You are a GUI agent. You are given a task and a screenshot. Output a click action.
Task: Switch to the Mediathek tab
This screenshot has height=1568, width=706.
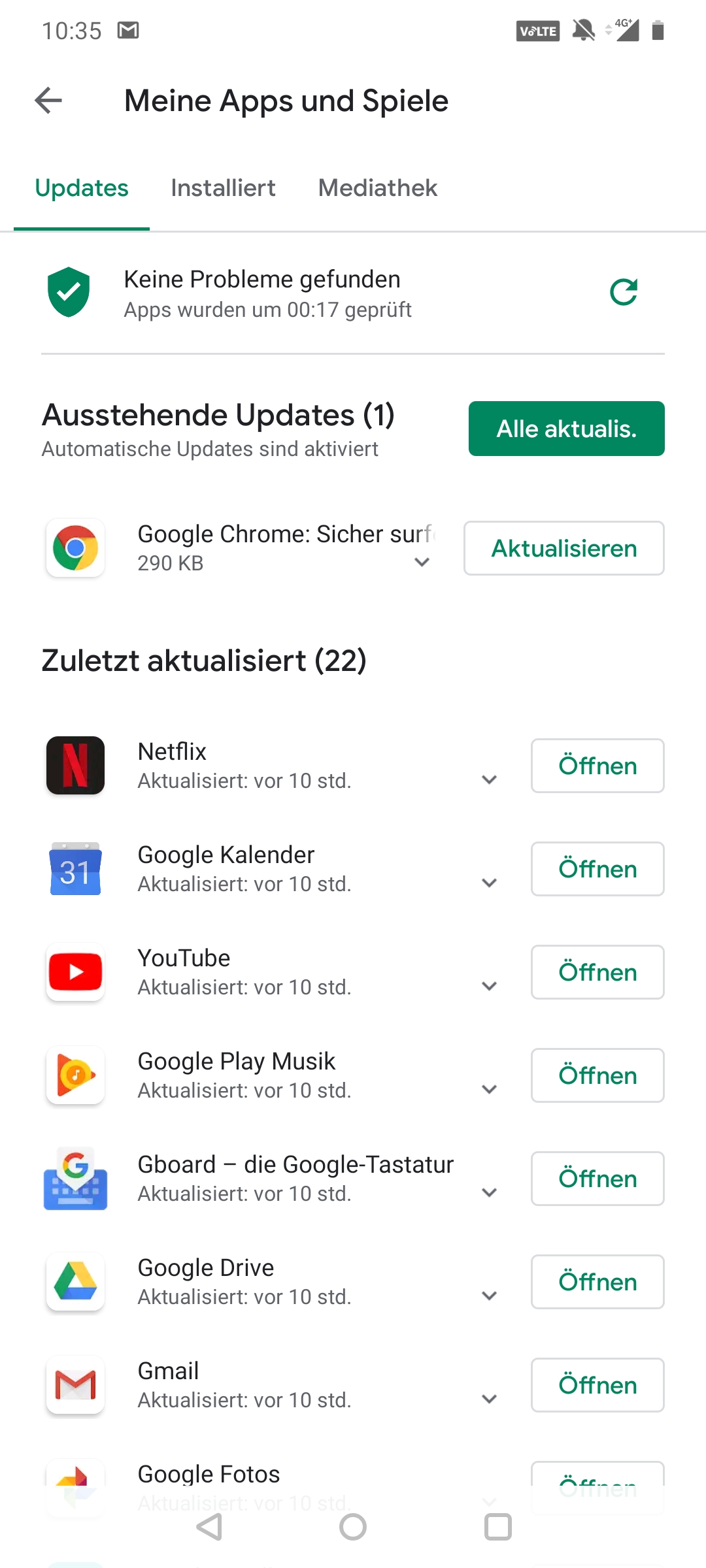[x=377, y=188]
